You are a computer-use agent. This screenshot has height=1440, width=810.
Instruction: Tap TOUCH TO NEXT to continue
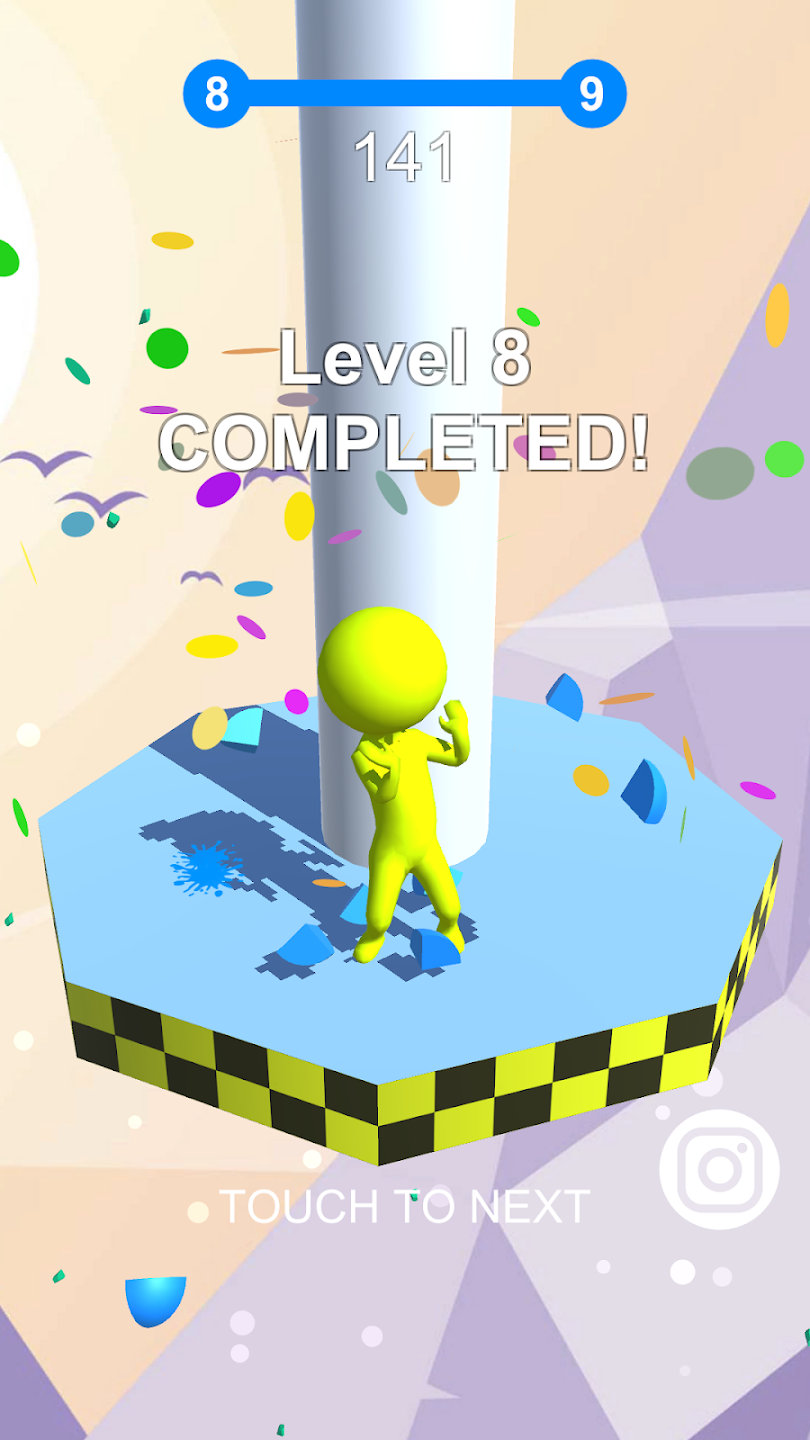[x=404, y=1207]
